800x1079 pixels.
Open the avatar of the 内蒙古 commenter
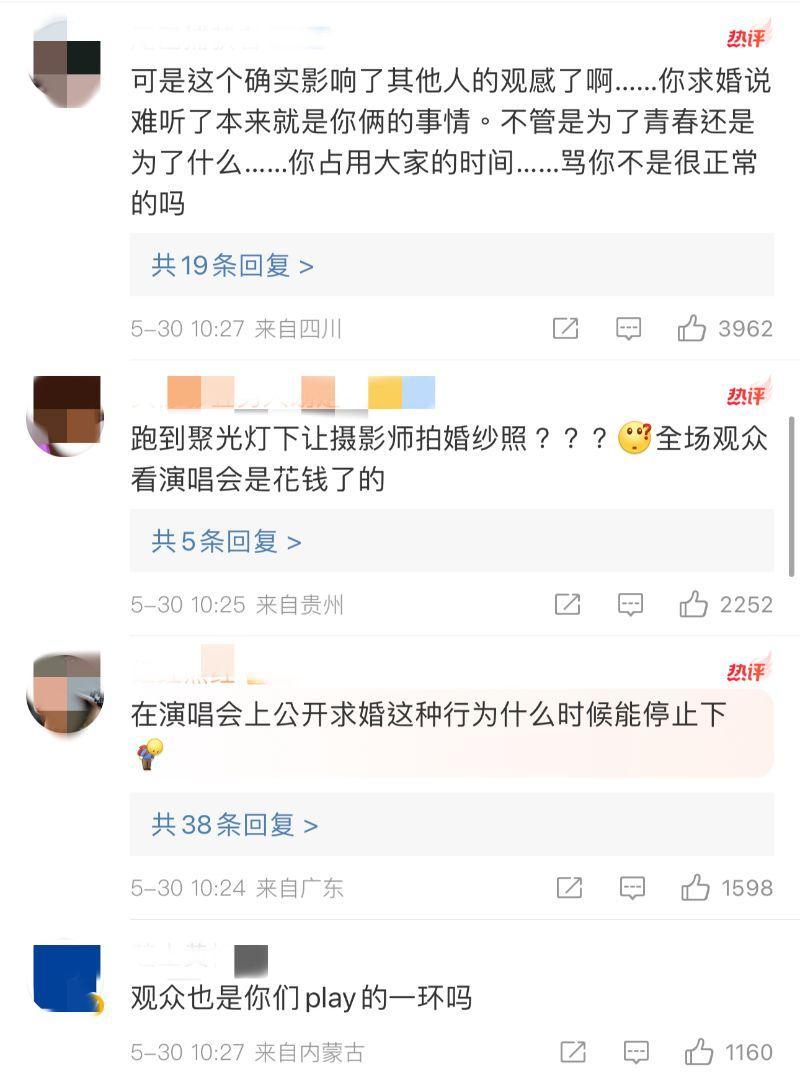(66, 979)
